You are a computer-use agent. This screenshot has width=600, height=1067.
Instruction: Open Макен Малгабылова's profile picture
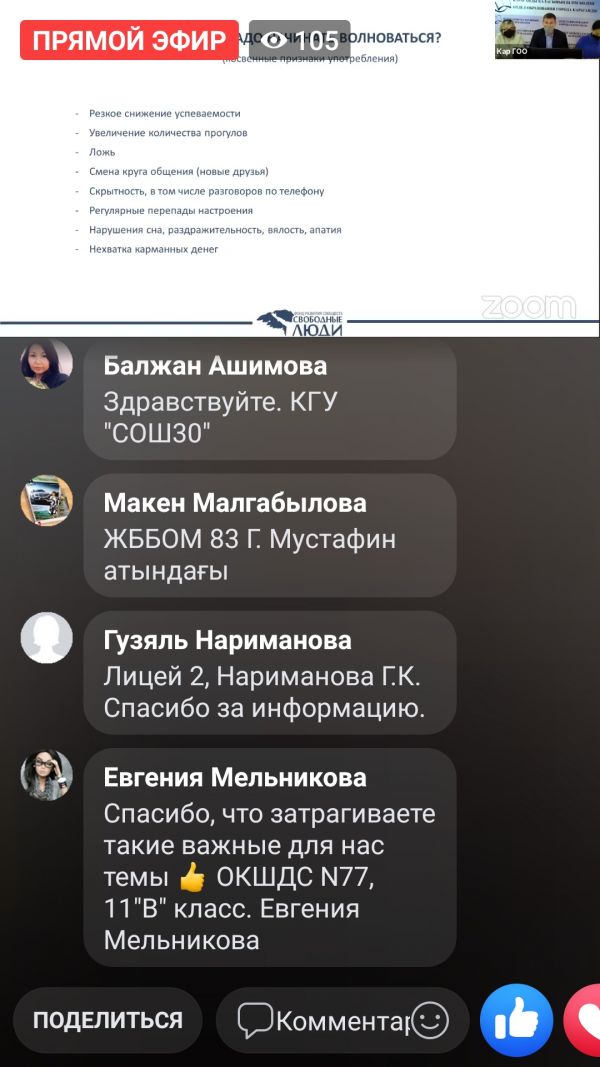(47, 501)
